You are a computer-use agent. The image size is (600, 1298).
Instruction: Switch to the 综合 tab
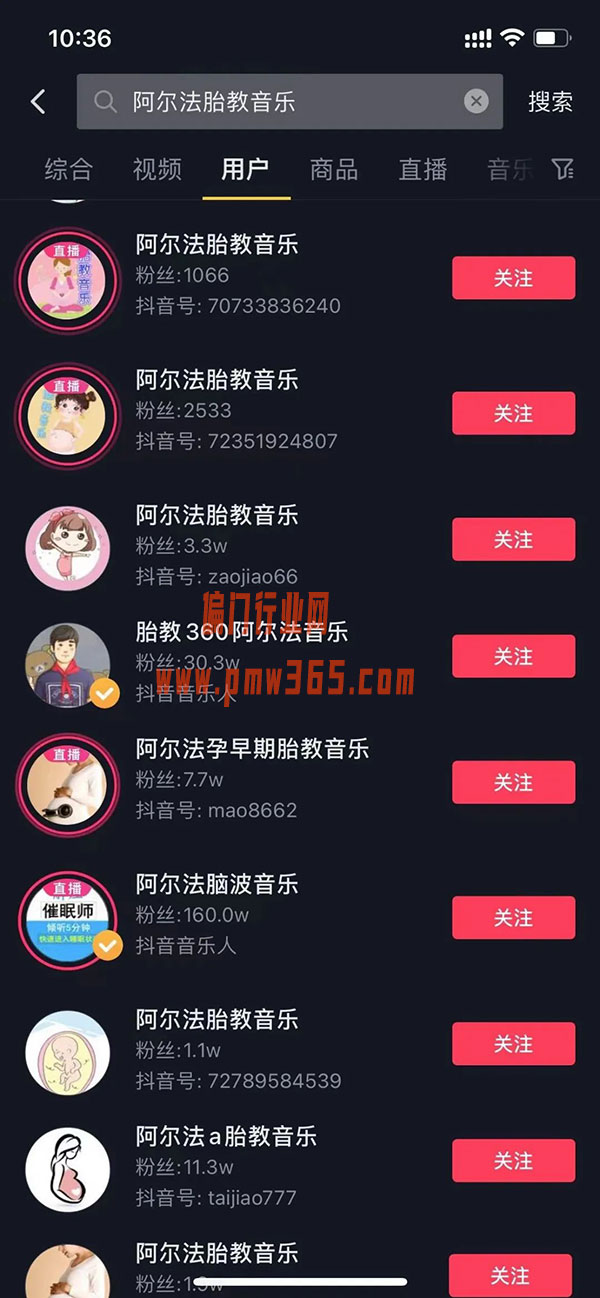tap(68, 169)
